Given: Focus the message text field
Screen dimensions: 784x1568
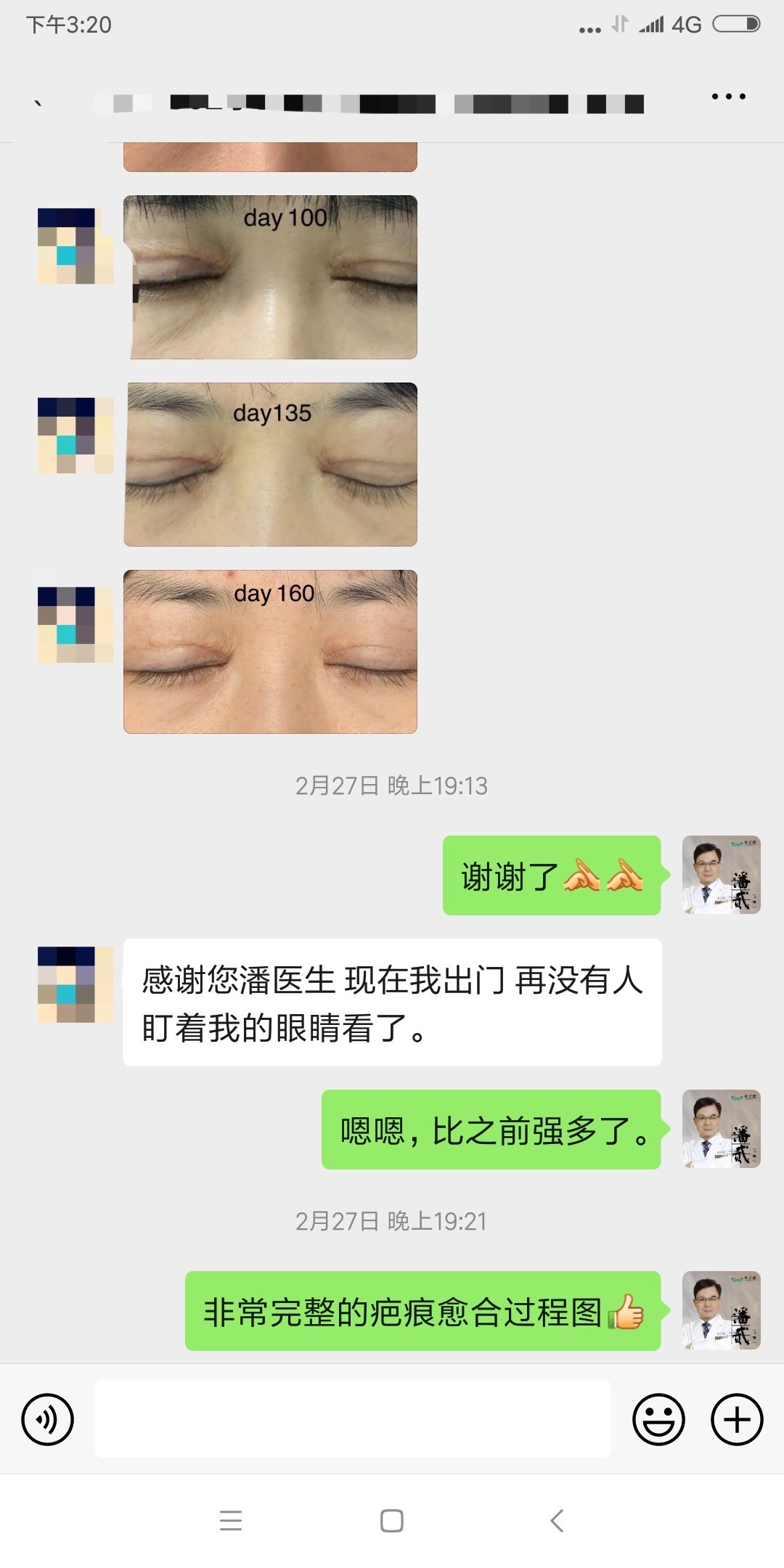Looking at the screenshot, I should [353, 1418].
